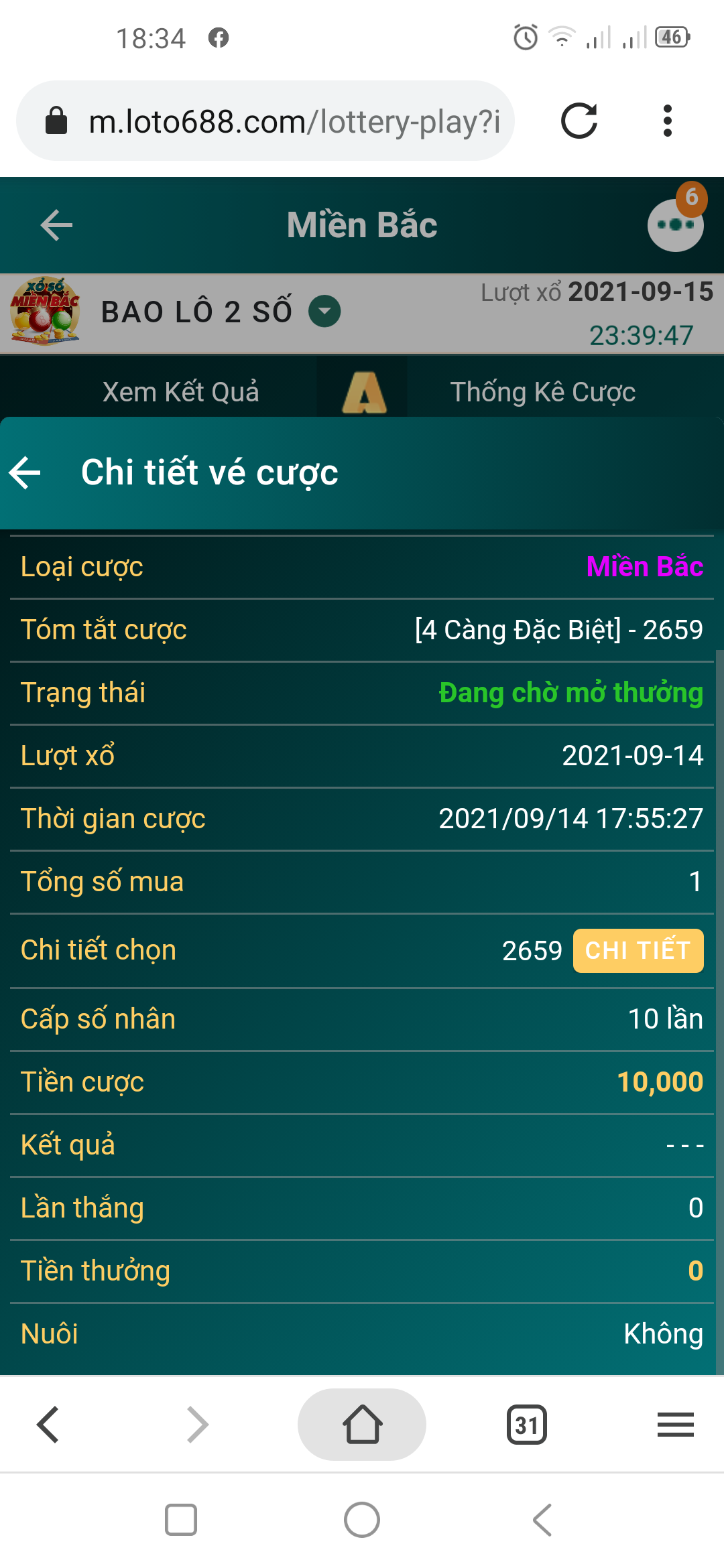Tap the back arrow next to Miền Bắc

tap(56, 225)
